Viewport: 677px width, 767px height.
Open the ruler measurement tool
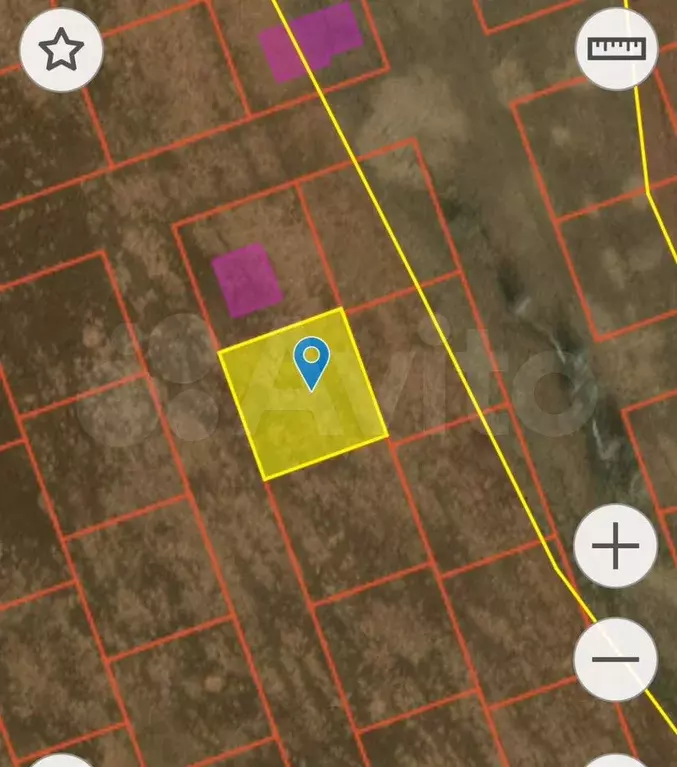pos(617,49)
